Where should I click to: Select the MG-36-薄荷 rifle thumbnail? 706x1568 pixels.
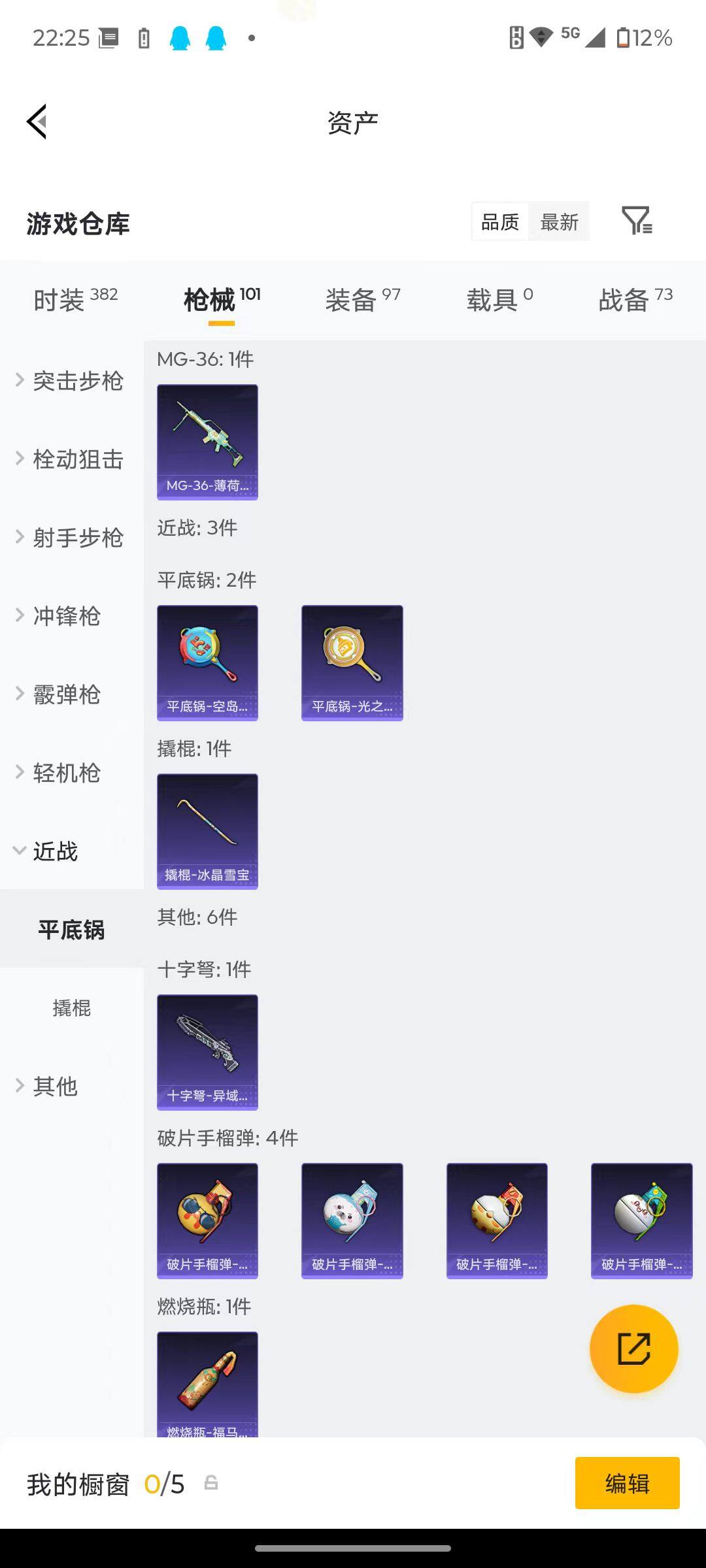207,441
